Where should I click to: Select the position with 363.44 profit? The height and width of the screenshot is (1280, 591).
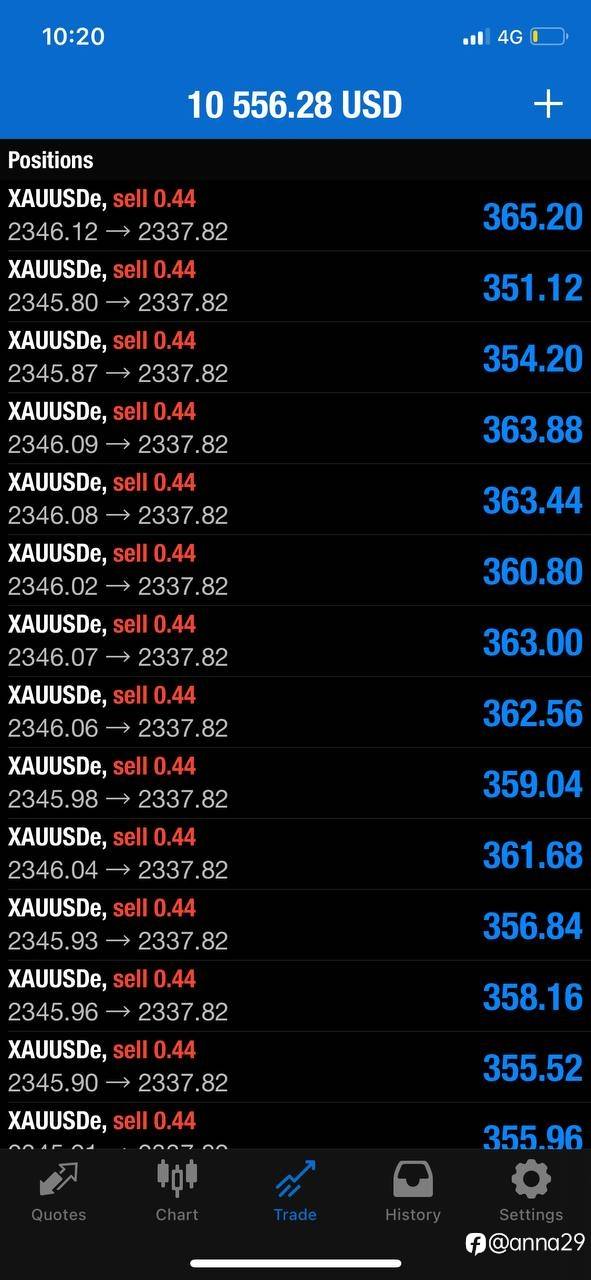(x=295, y=500)
